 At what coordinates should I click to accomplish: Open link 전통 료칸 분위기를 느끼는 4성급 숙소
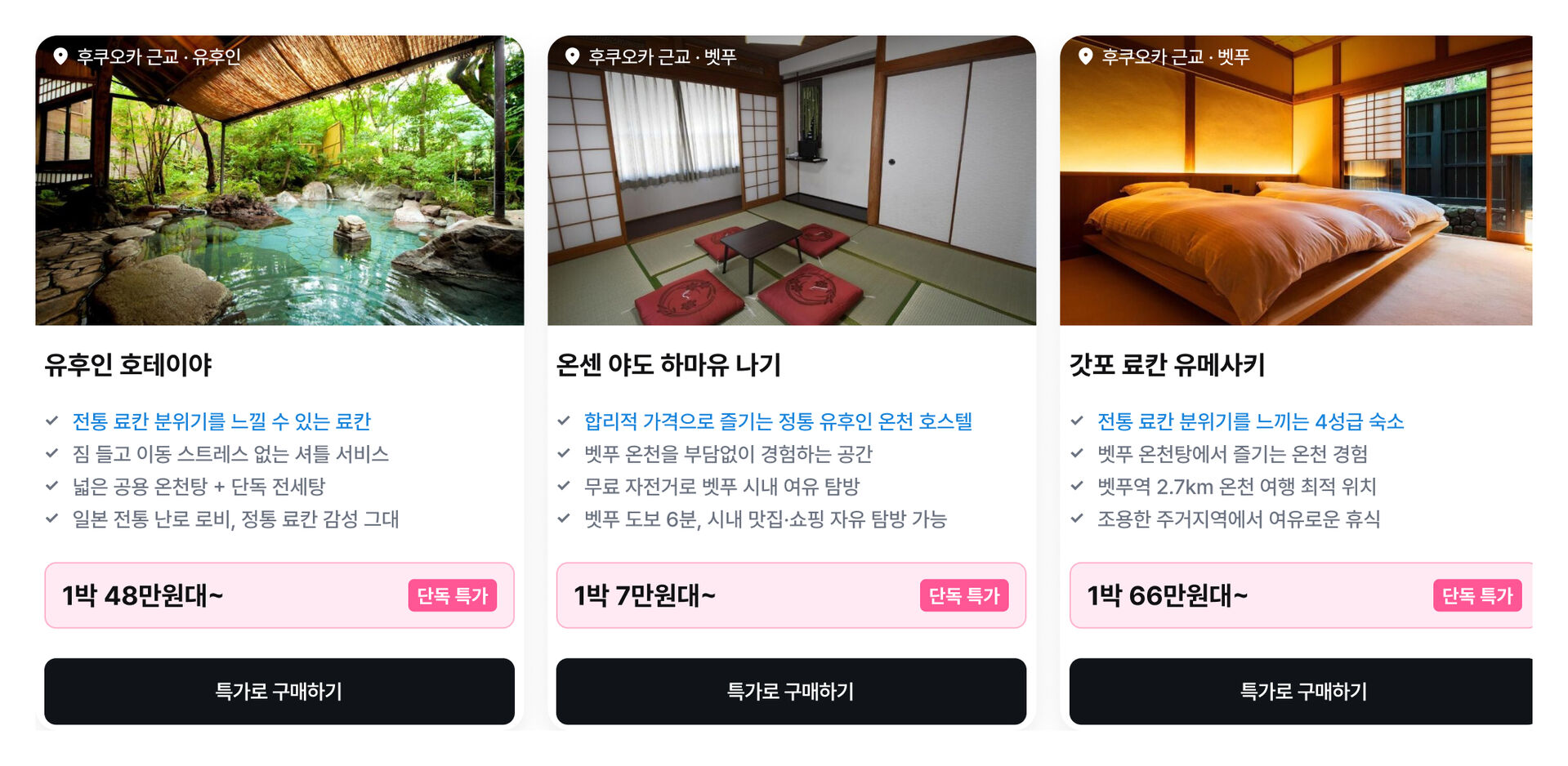pyautogui.click(x=1250, y=421)
